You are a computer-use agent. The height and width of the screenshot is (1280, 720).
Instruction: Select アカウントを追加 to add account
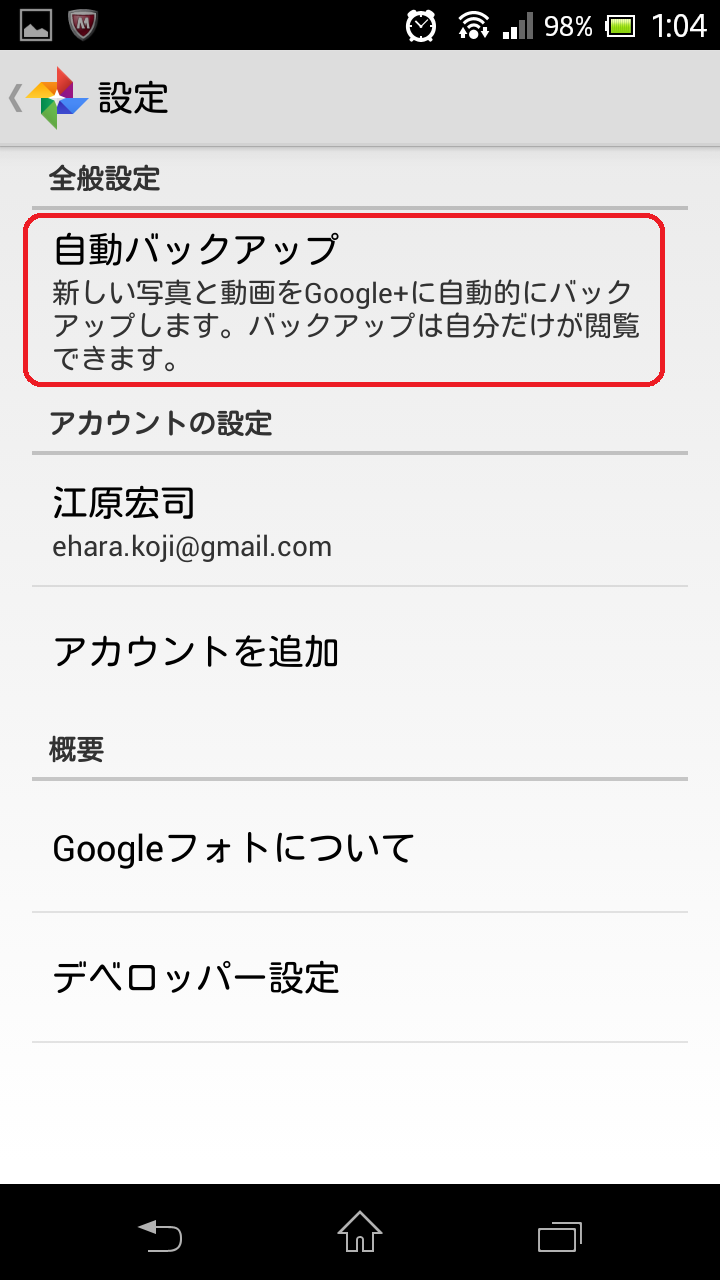[x=359, y=652]
